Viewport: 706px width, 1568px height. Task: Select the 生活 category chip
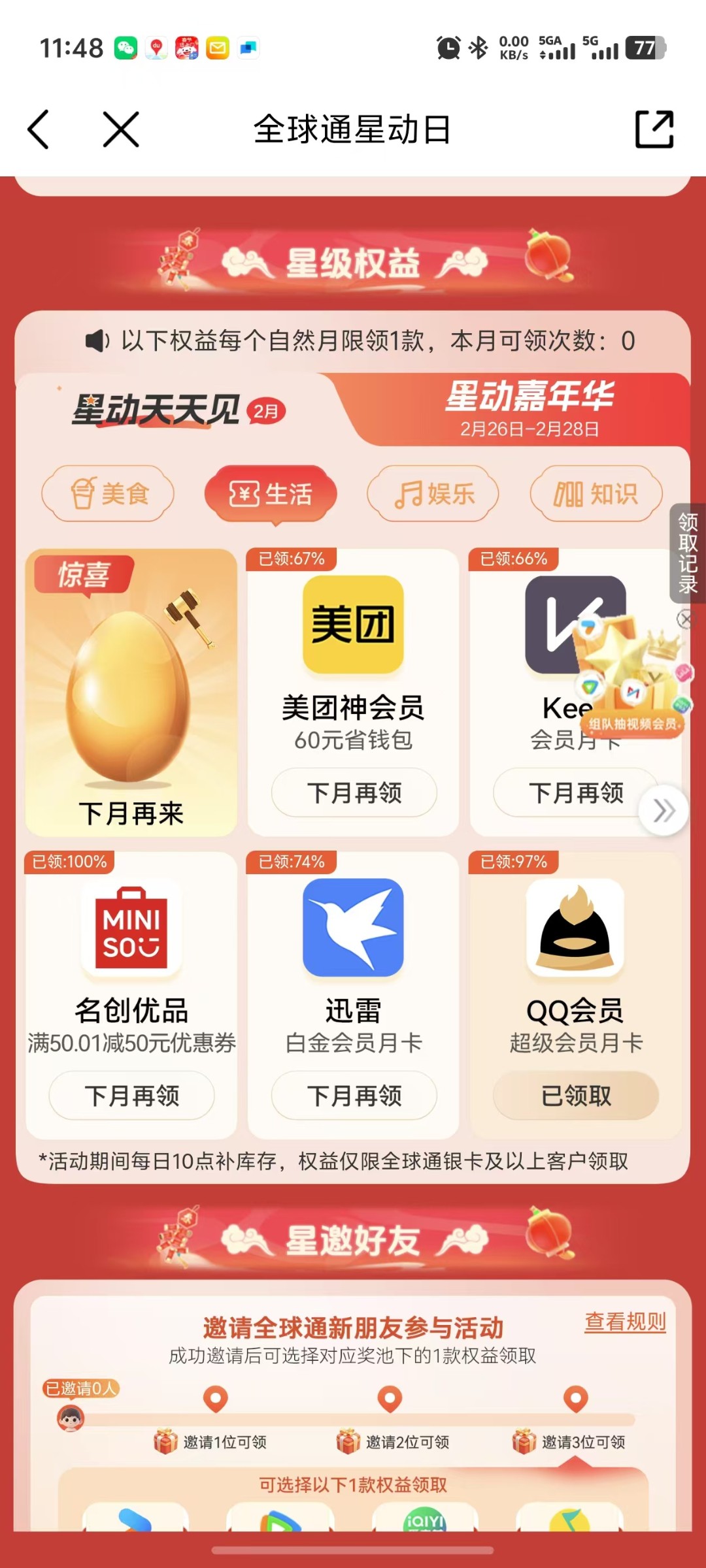[271, 494]
